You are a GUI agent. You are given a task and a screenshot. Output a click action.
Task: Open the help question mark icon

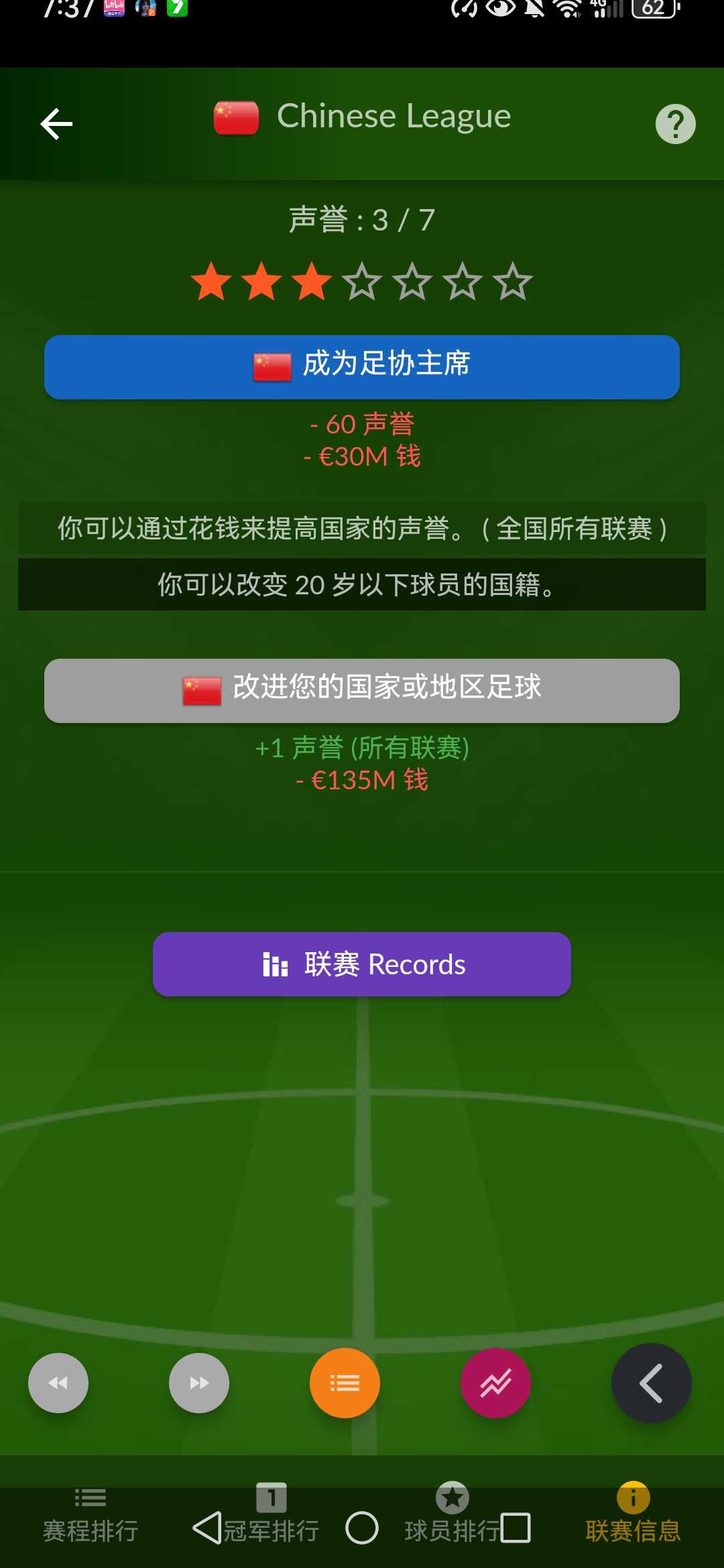675,124
